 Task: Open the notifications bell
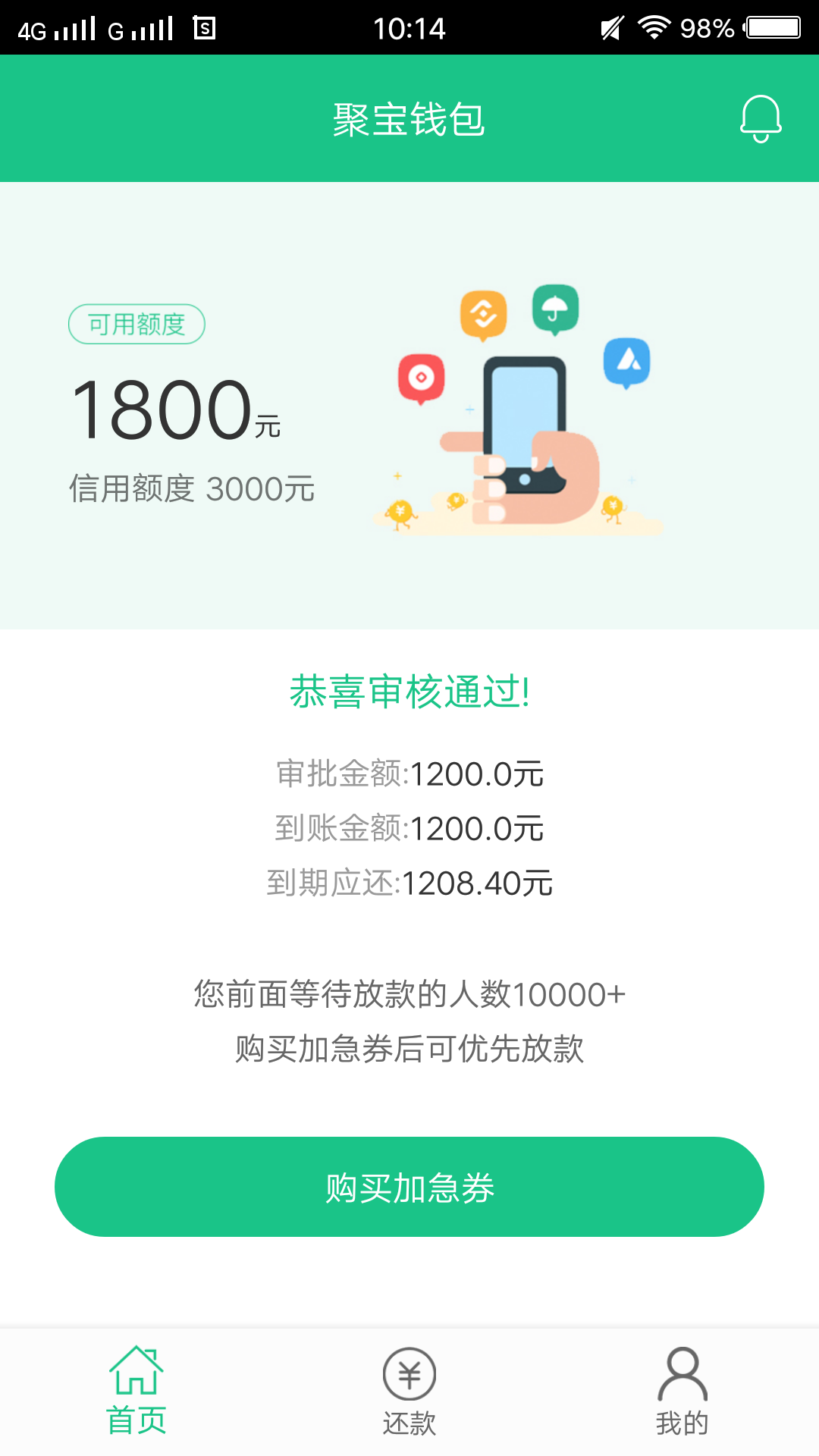pyautogui.click(x=761, y=119)
